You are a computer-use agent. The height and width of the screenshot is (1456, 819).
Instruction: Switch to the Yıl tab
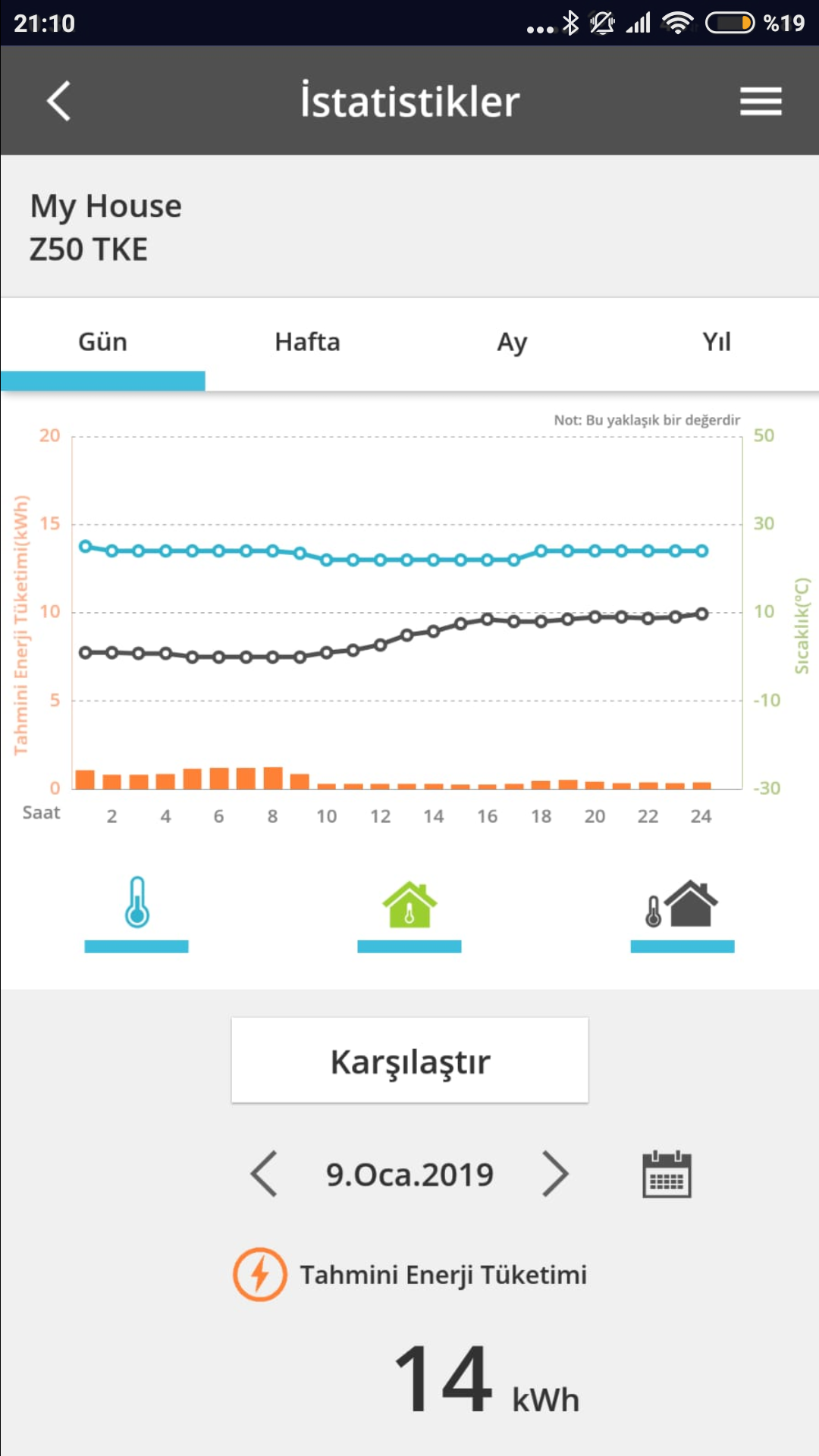coord(716,343)
